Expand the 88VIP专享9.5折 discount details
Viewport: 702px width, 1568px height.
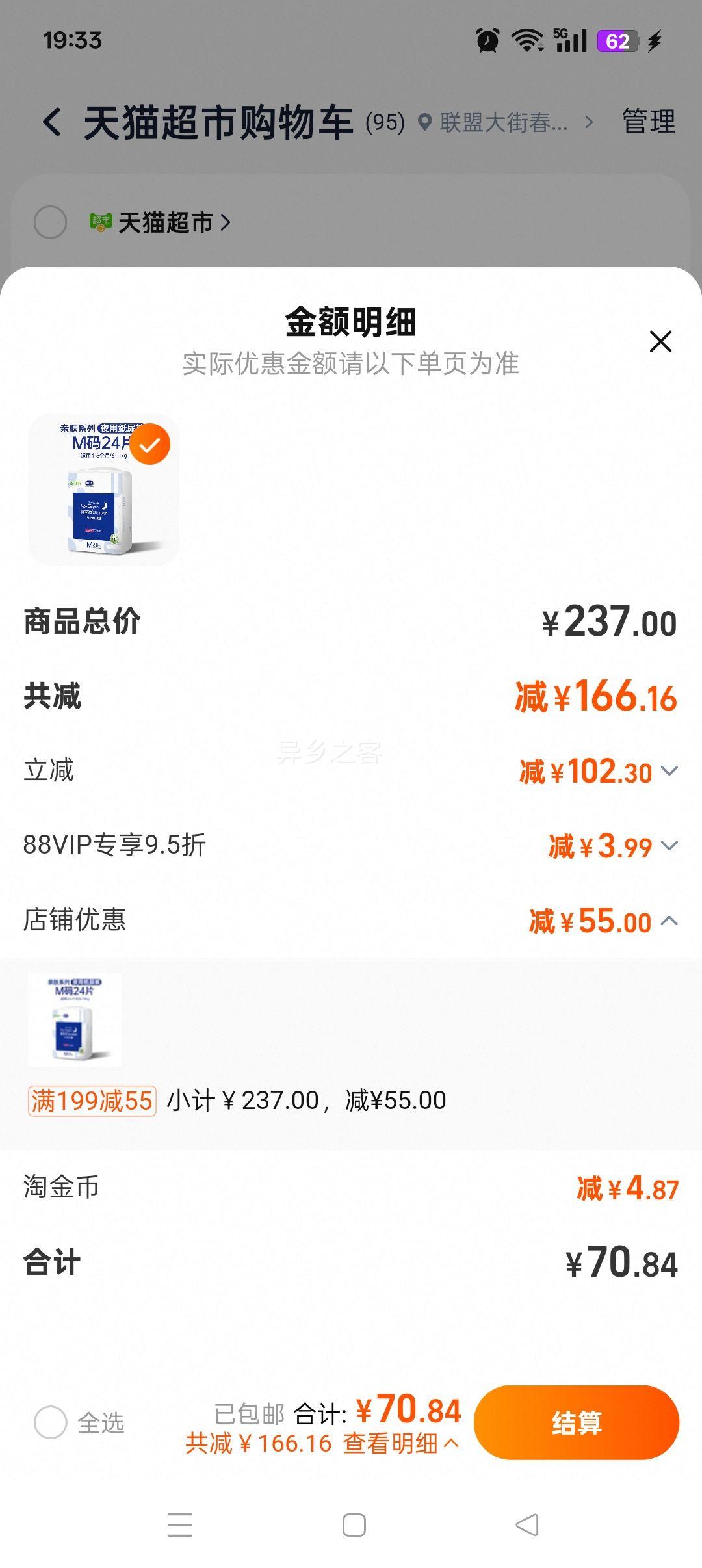coord(669,846)
